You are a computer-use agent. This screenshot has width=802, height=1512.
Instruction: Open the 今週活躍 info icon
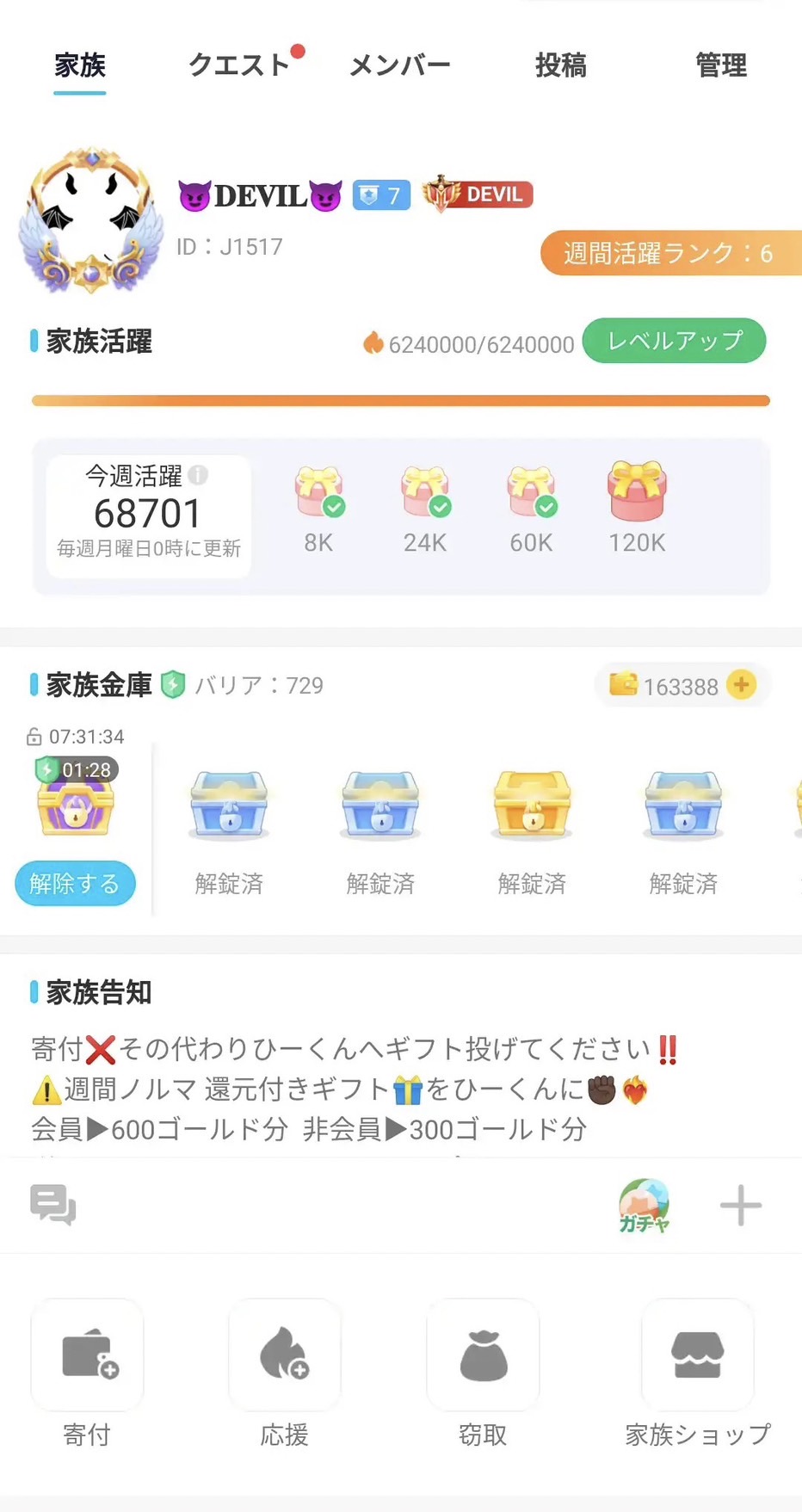tap(198, 475)
